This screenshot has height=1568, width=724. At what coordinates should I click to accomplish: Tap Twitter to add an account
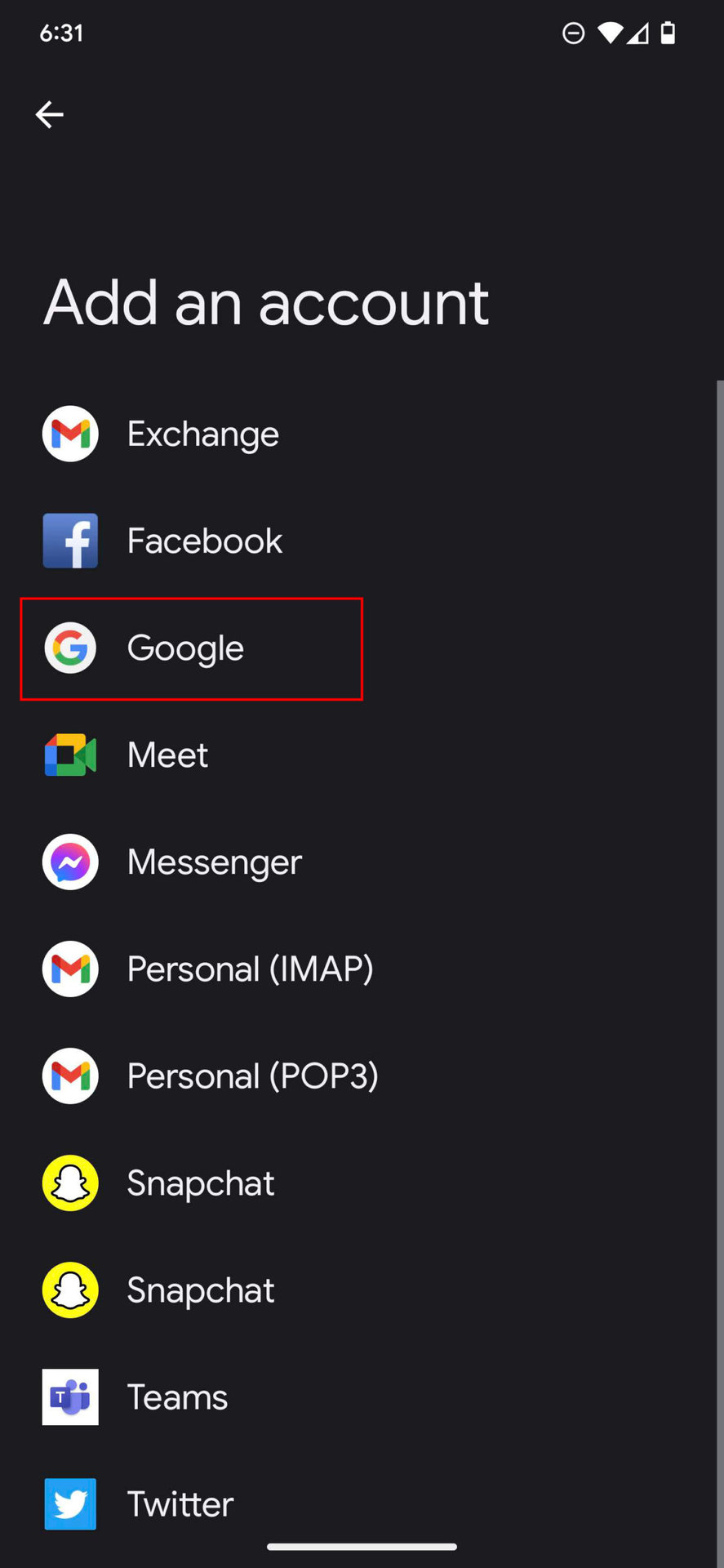362,1503
